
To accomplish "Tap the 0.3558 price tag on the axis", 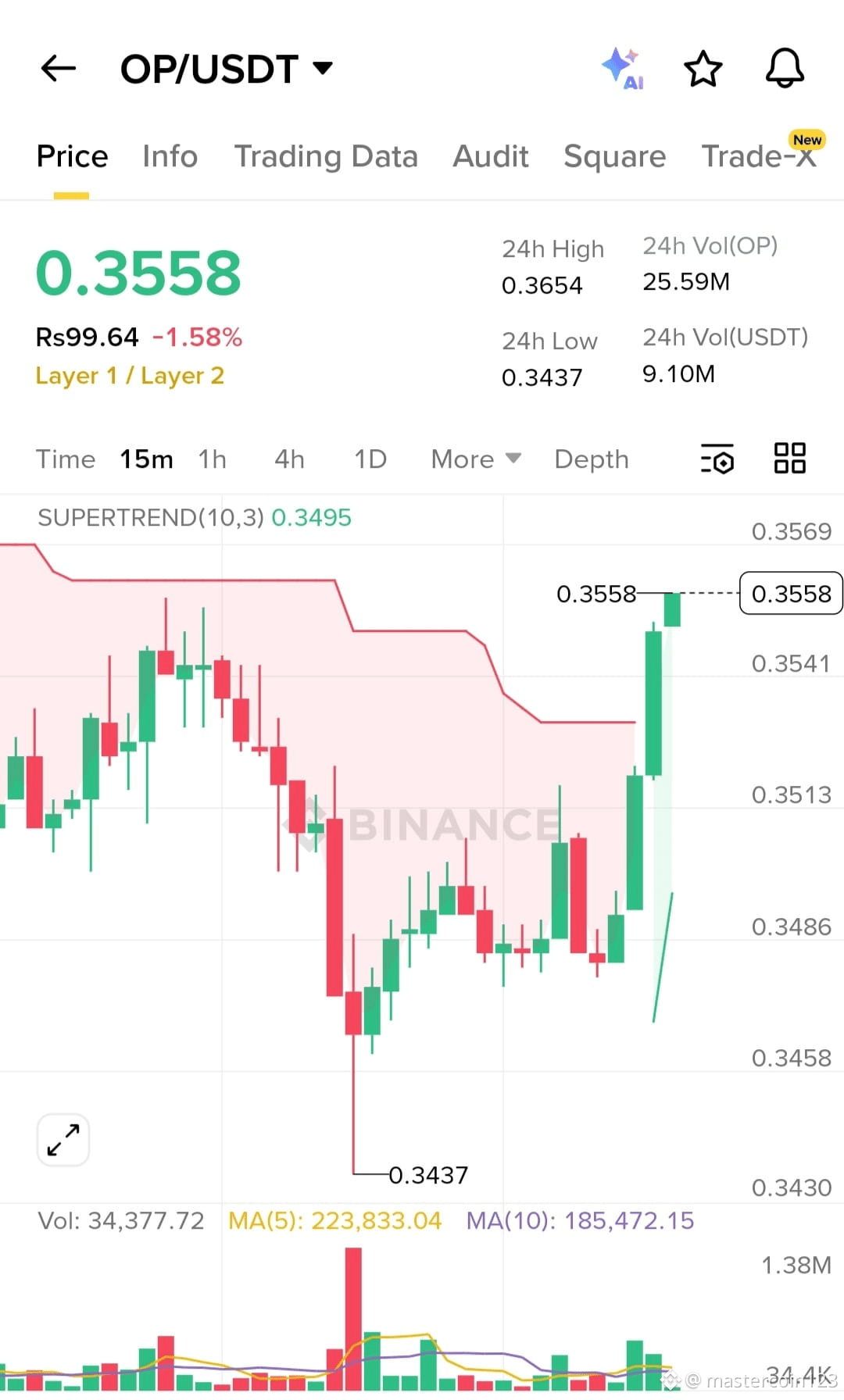I will point(790,594).
